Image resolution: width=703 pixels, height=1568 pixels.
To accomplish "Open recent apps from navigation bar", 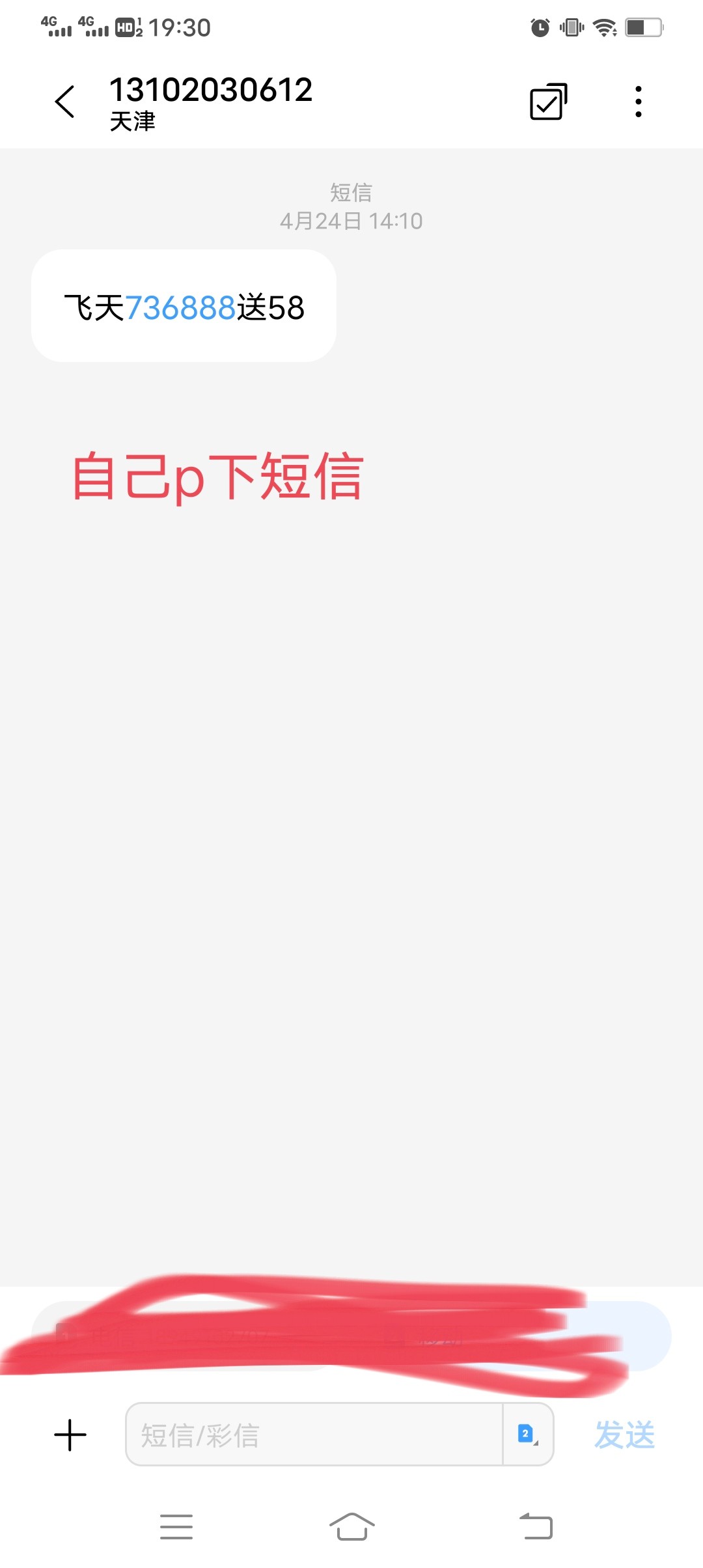I will (176, 1526).
